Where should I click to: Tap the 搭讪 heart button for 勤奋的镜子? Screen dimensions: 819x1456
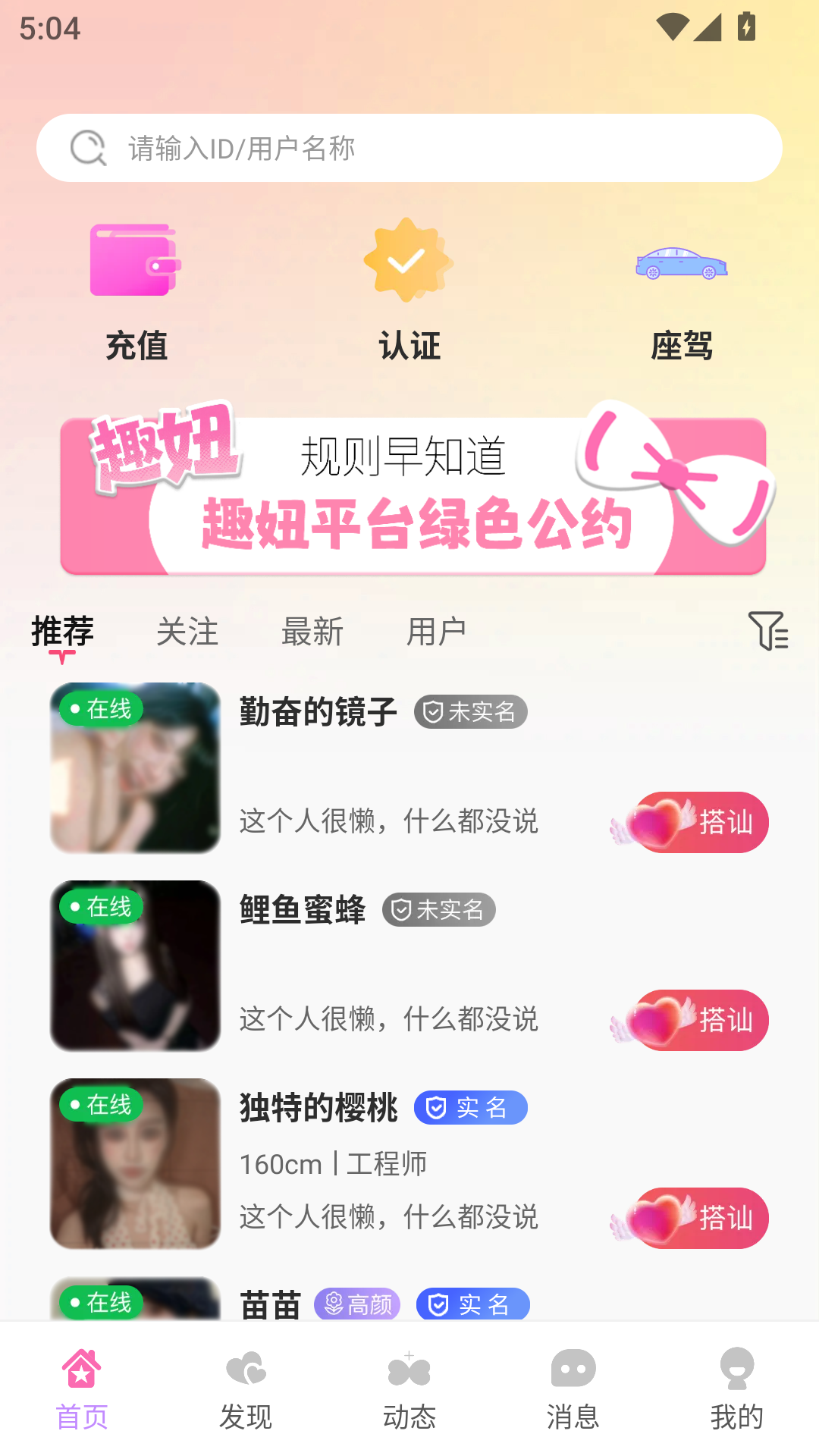tap(689, 821)
